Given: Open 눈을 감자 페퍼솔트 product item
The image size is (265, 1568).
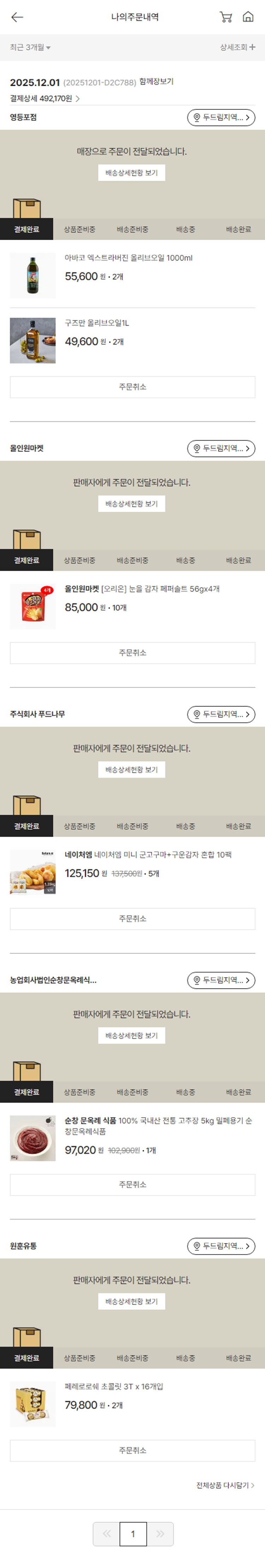Looking at the screenshot, I should [142, 589].
